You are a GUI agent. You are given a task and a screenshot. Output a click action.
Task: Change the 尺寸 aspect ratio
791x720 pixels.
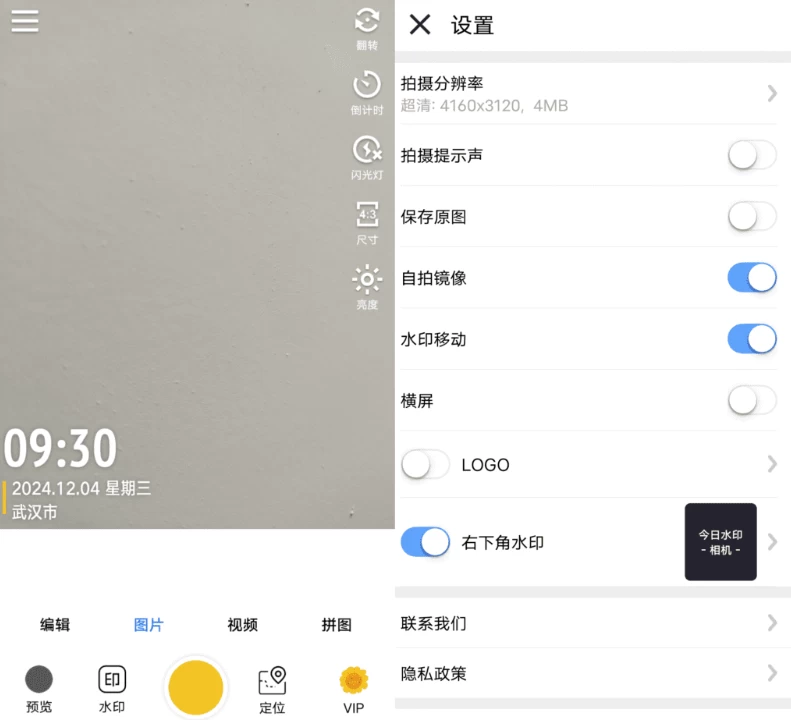(367, 221)
